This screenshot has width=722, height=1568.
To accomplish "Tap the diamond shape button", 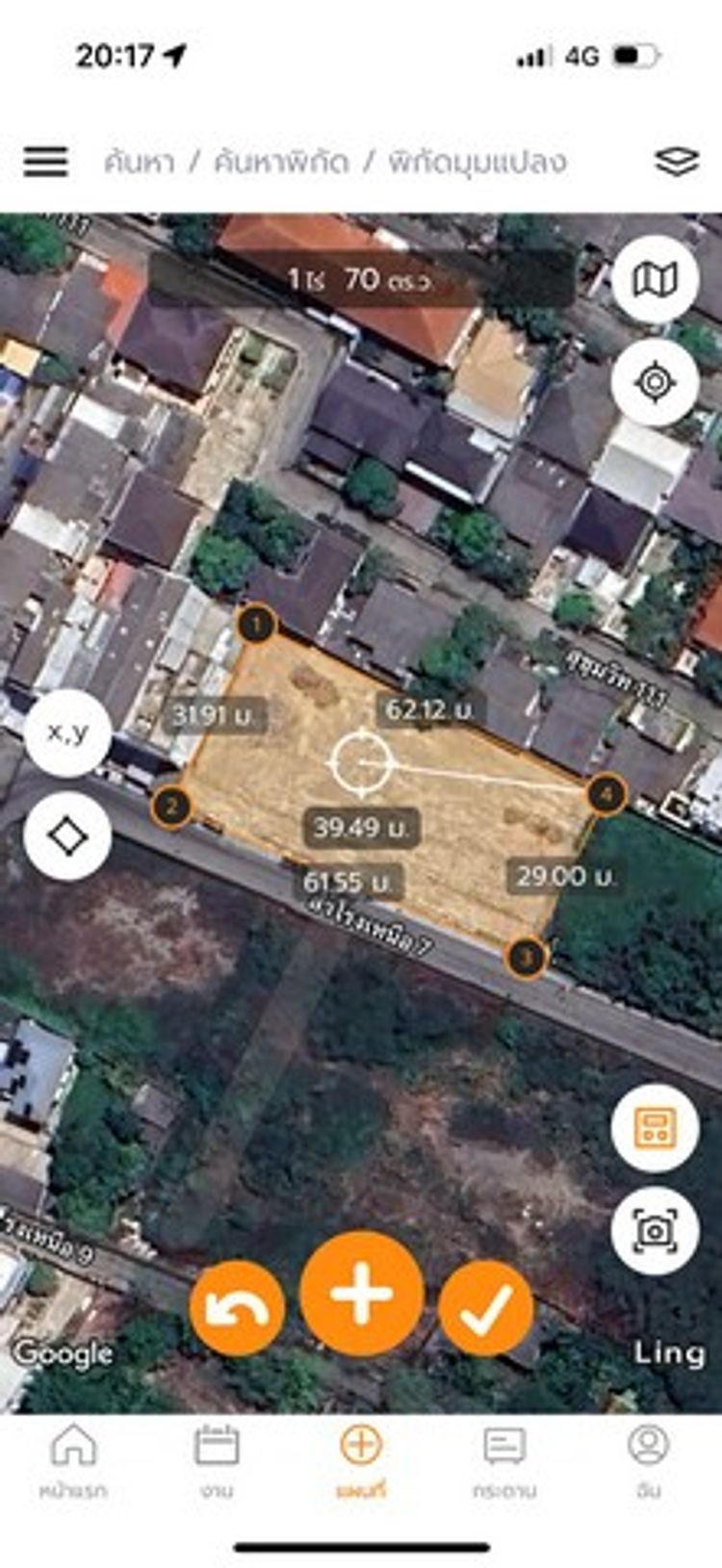I will [67, 837].
